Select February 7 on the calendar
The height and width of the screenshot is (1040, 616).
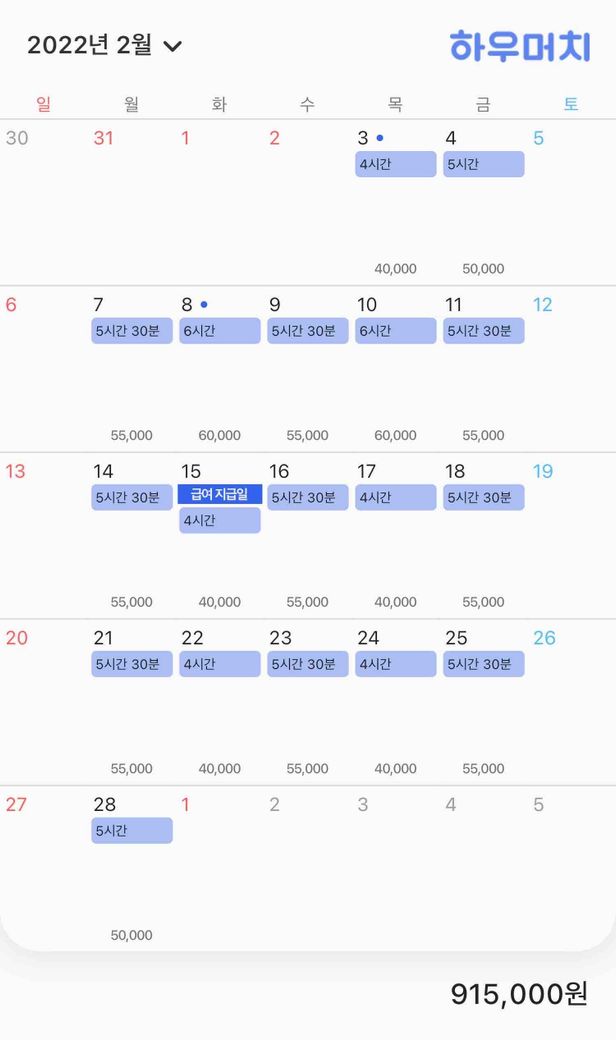[x=98, y=305]
